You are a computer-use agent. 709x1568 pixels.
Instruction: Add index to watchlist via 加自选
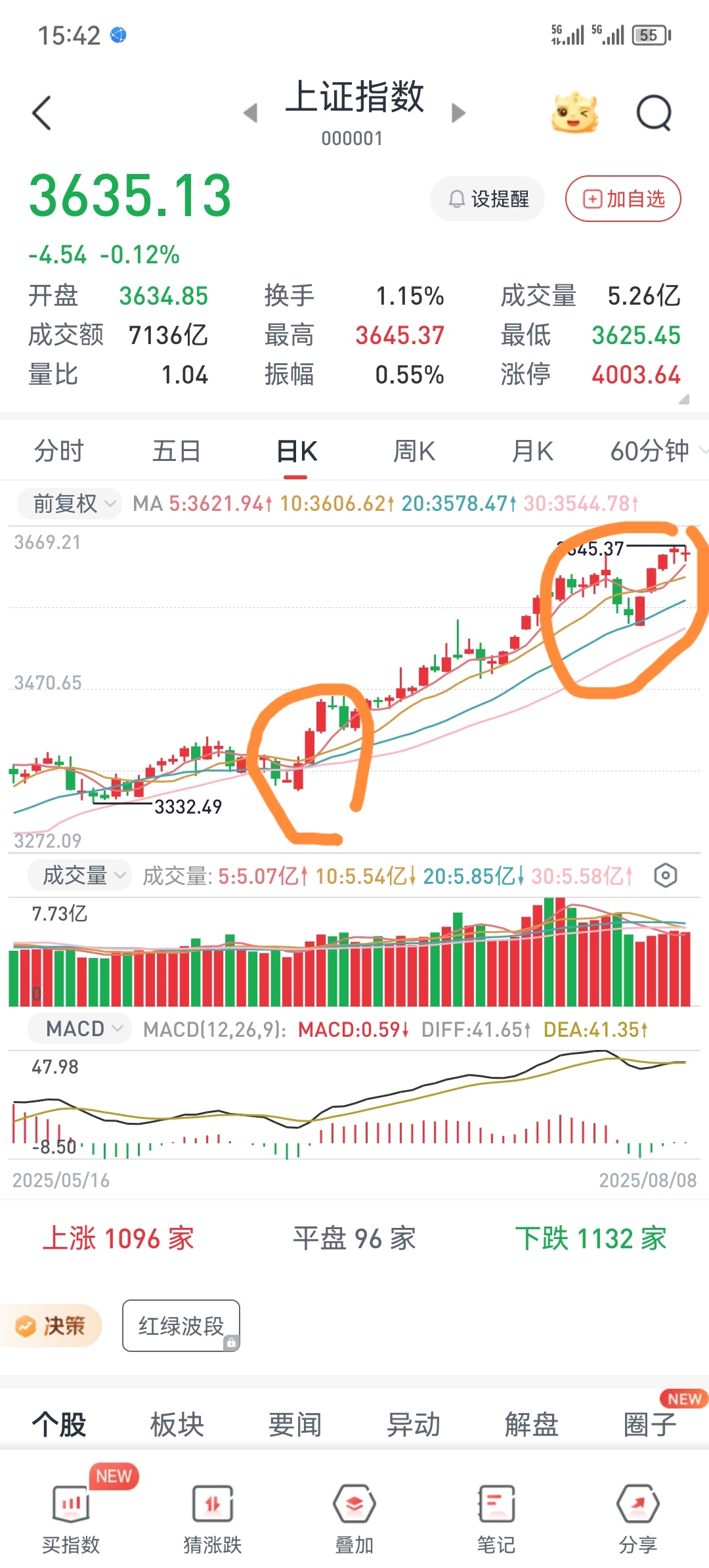tap(623, 198)
